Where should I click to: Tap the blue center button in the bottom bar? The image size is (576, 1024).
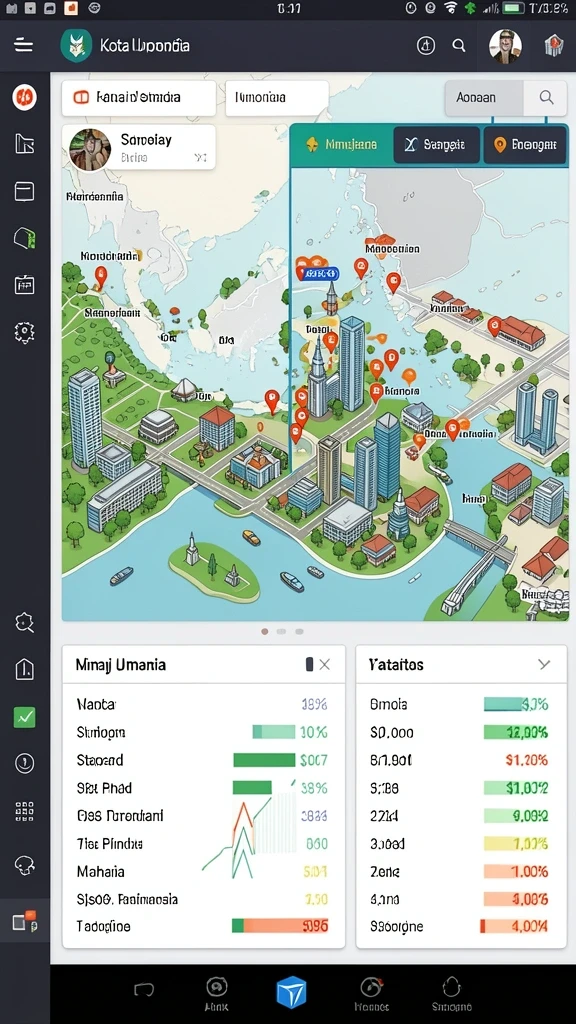291,993
